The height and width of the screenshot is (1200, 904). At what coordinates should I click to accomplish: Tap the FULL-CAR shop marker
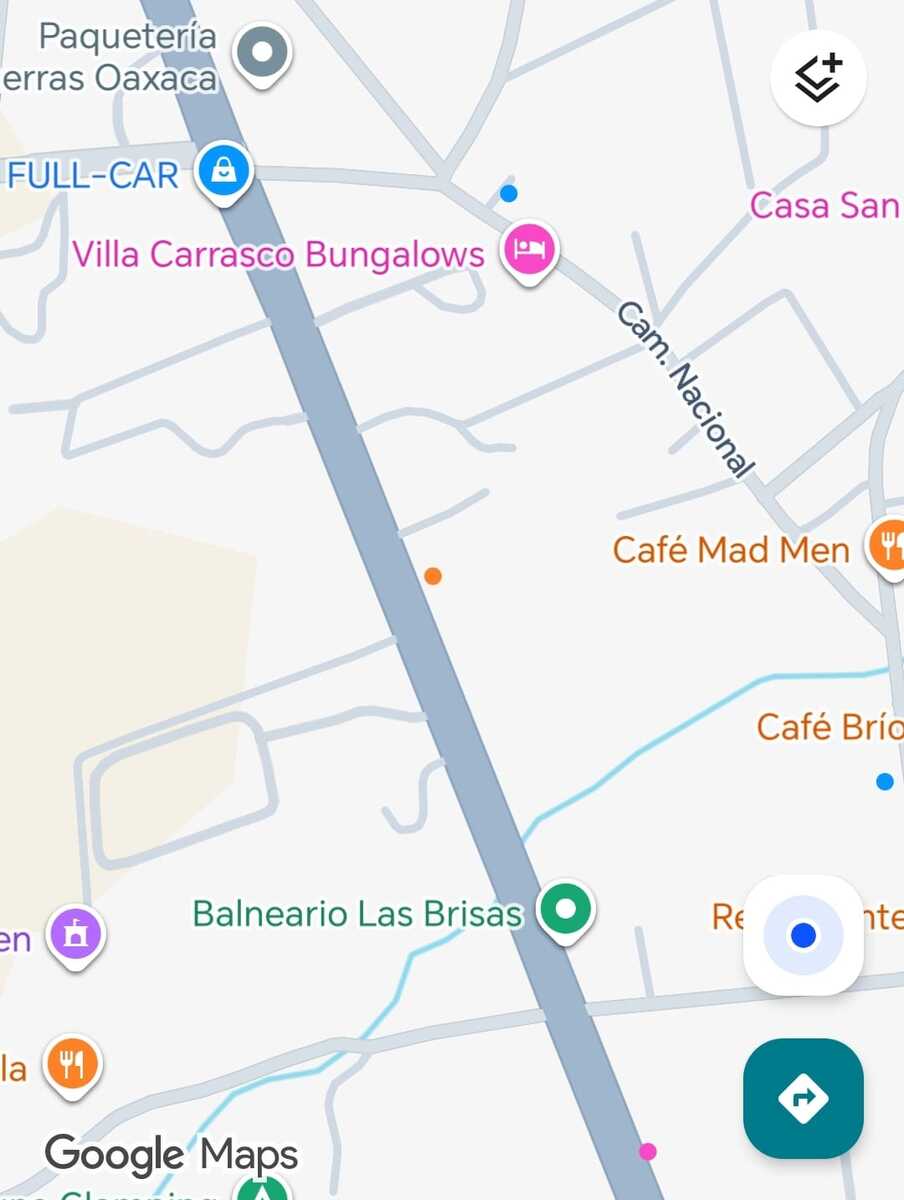224,172
